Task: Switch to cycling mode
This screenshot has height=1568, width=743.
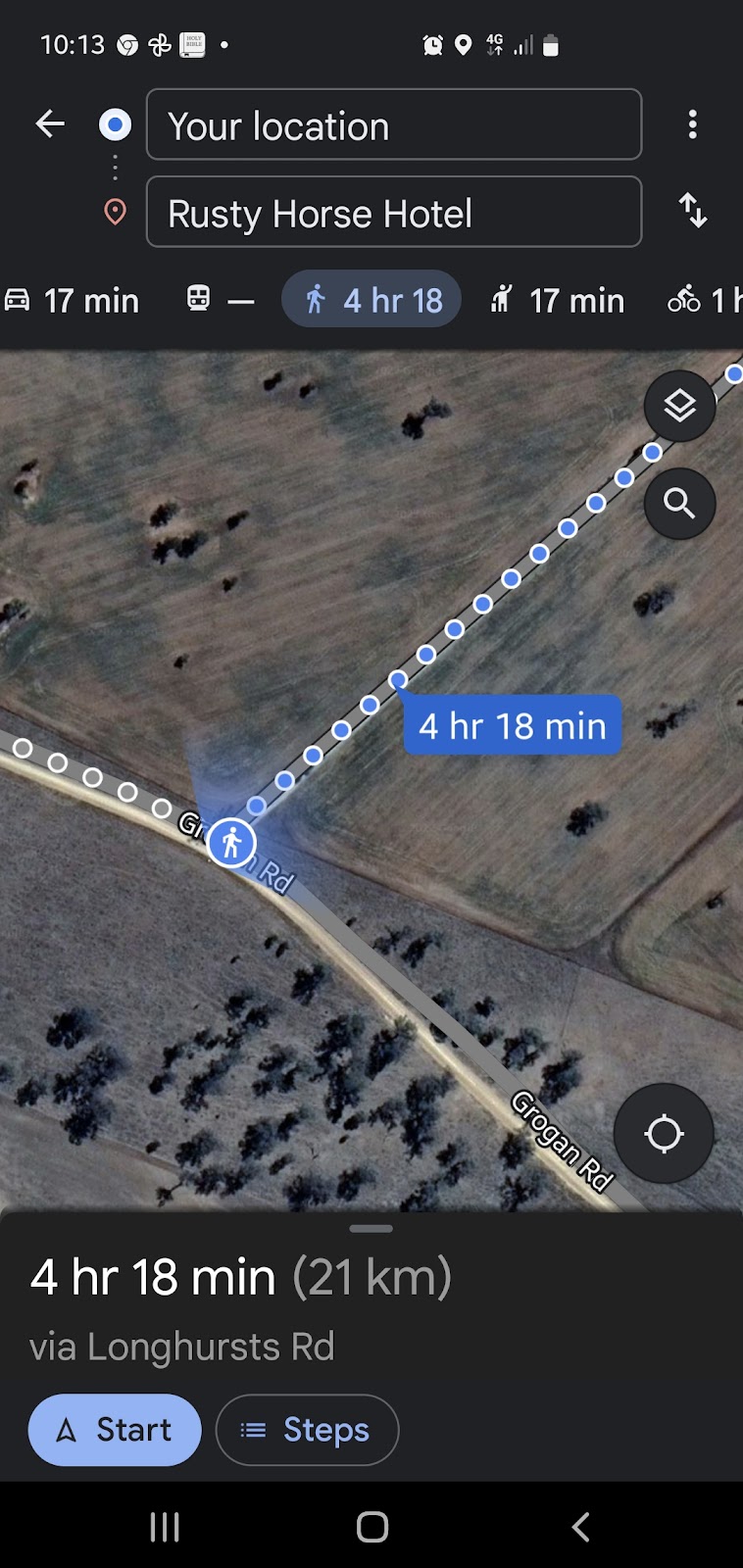Action: point(702,300)
